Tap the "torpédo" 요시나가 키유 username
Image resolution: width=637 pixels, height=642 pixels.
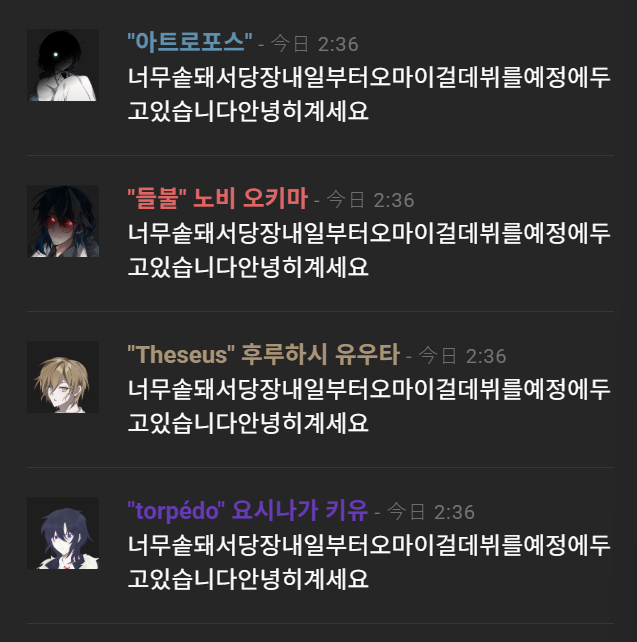248,511
